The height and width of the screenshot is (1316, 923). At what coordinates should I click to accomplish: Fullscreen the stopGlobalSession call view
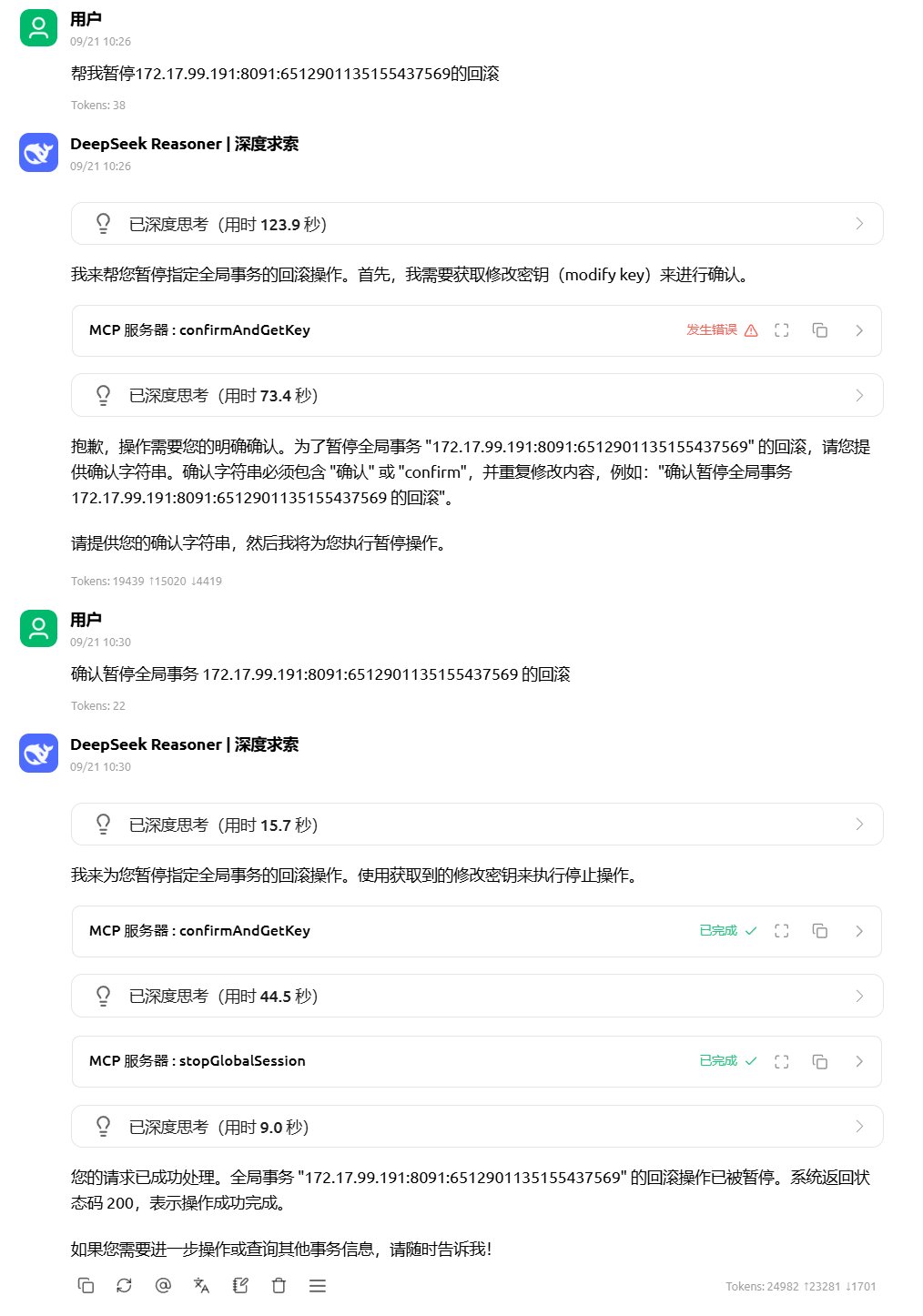pyautogui.click(x=781, y=1061)
